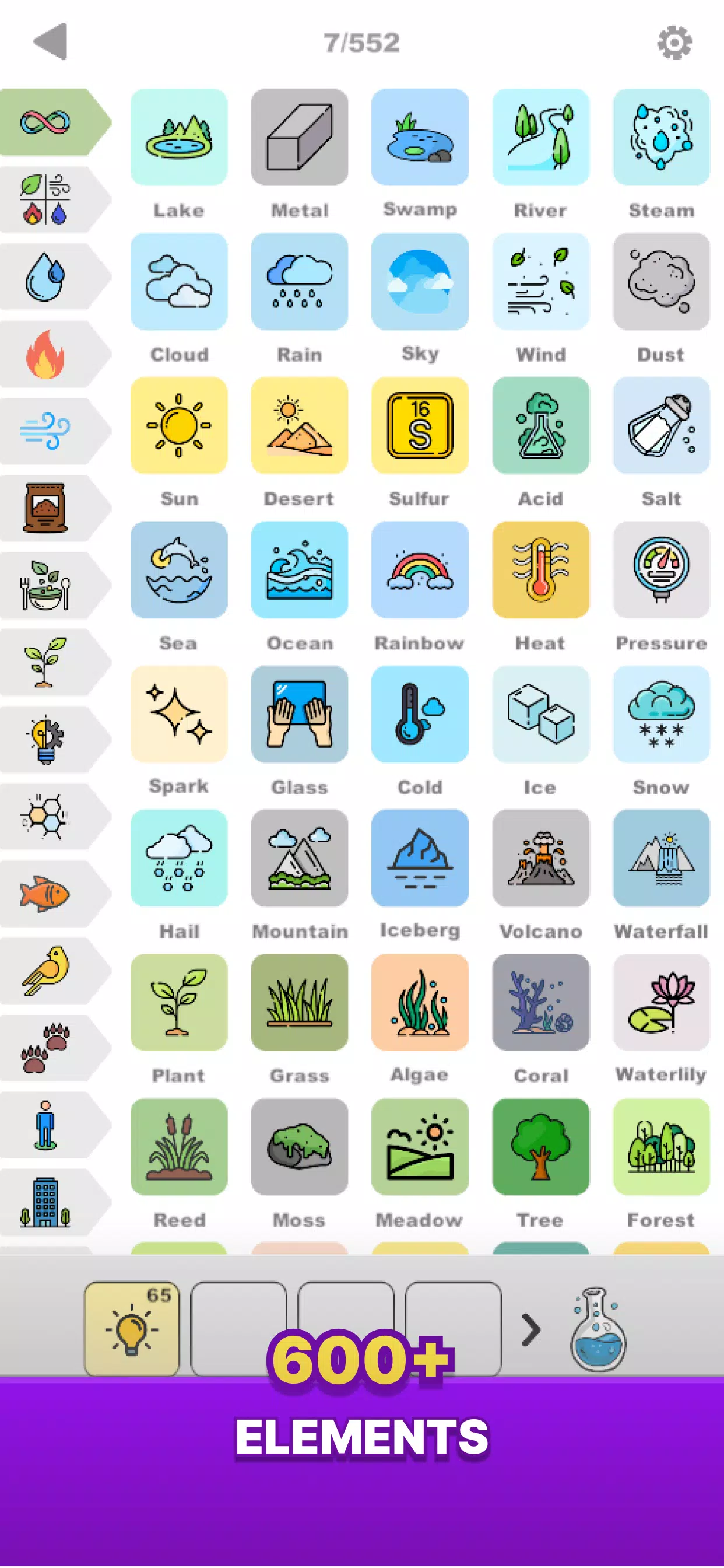Use the lightbulb hint button
The height and width of the screenshot is (1568, 724).
(131, 1328)
